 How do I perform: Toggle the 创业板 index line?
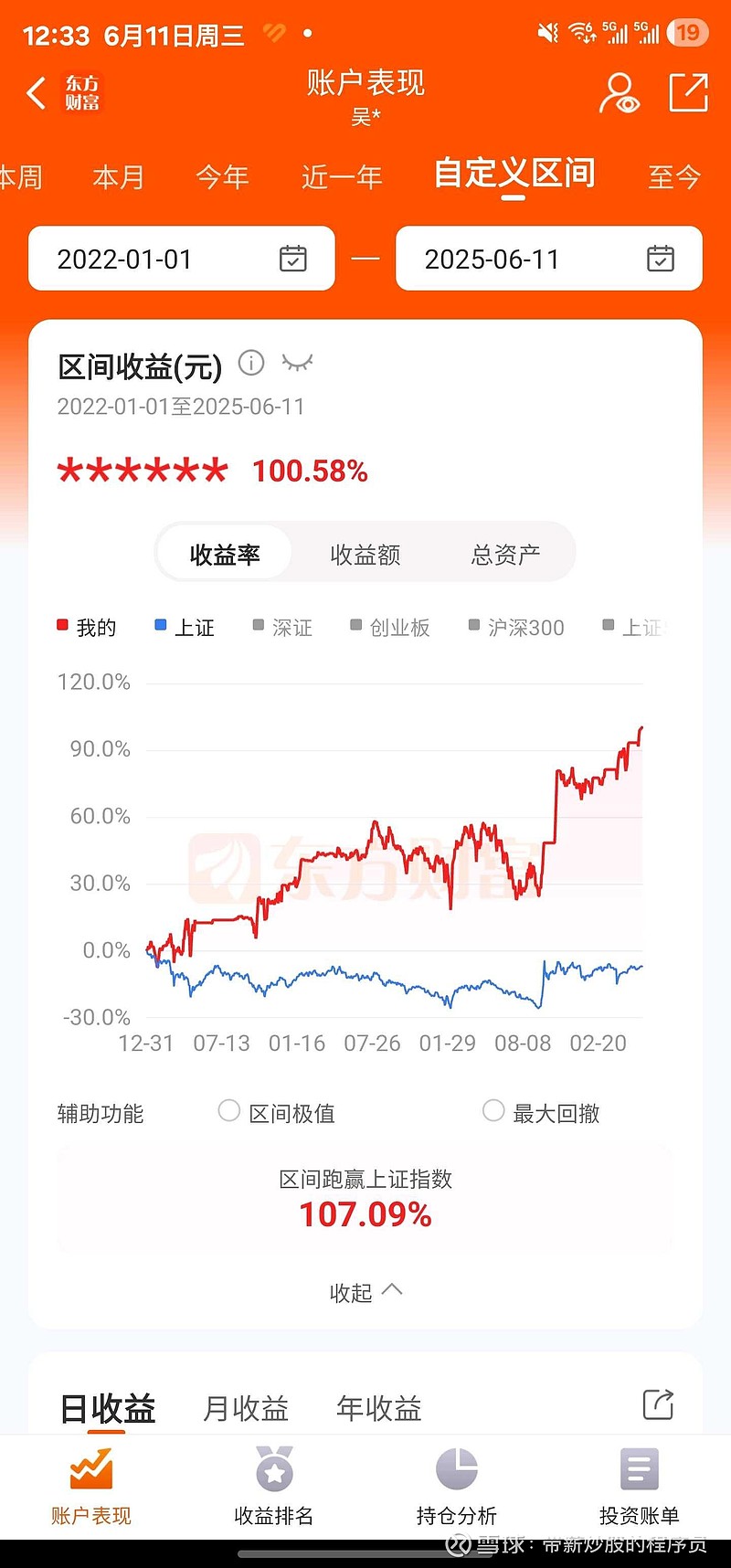[x=390, y=627]
